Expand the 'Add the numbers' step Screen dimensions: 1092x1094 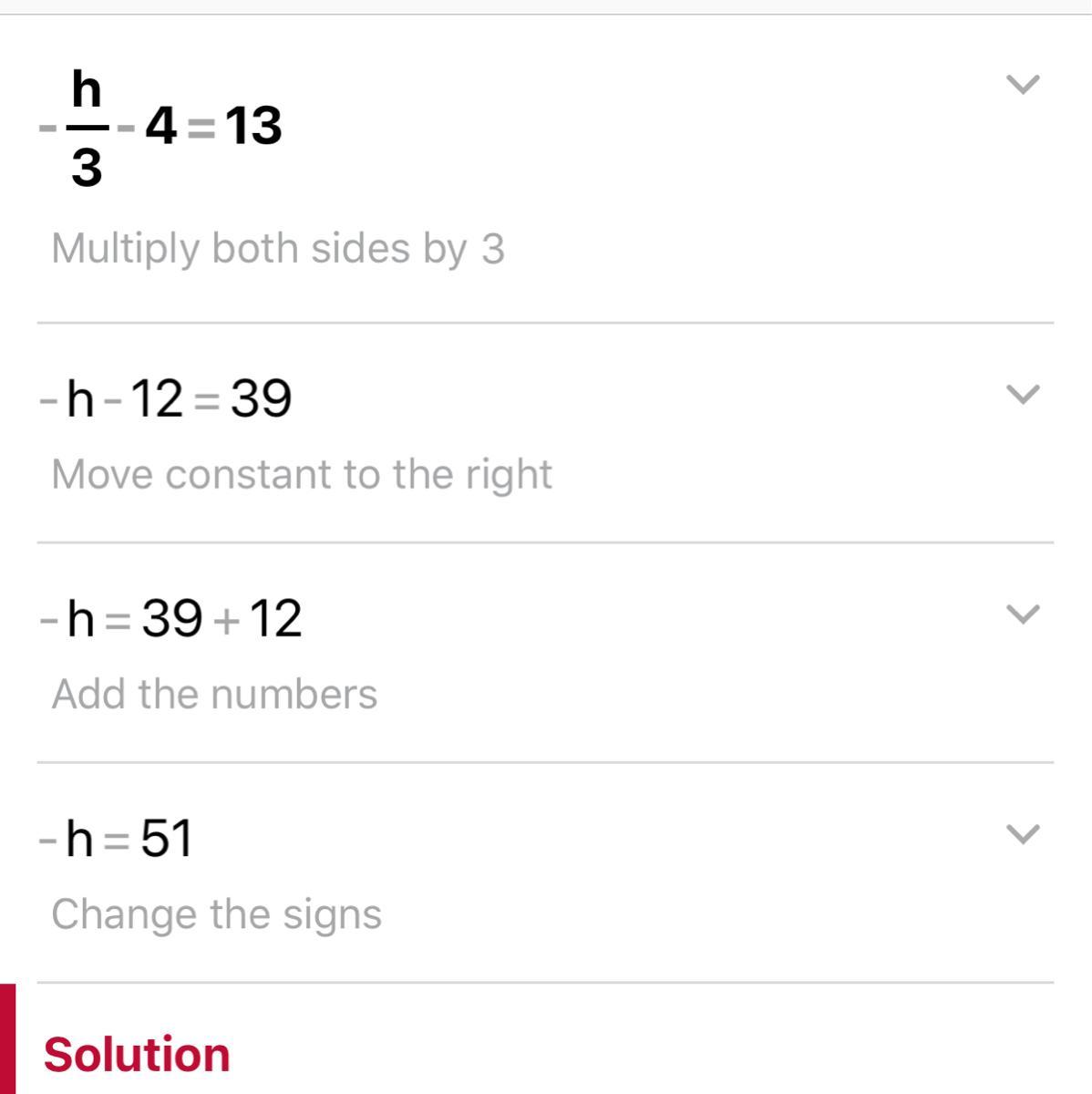tap(1022, 614)
